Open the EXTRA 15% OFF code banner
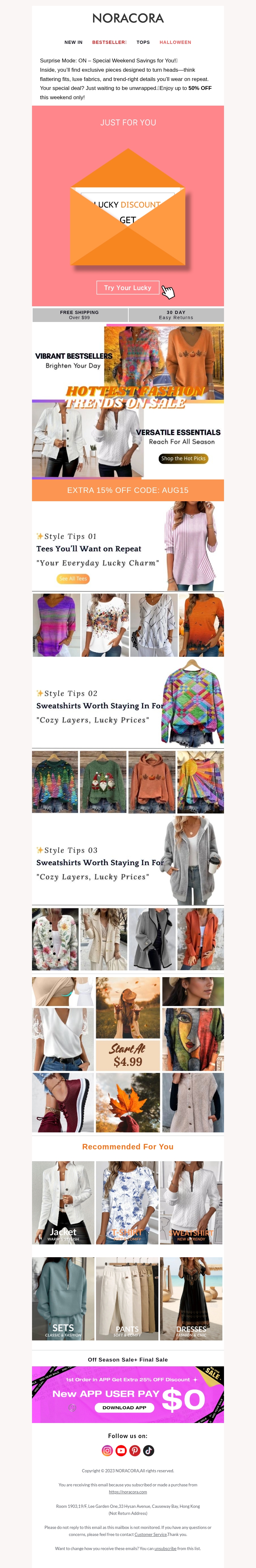256x1568 pixels. point(128,490)
